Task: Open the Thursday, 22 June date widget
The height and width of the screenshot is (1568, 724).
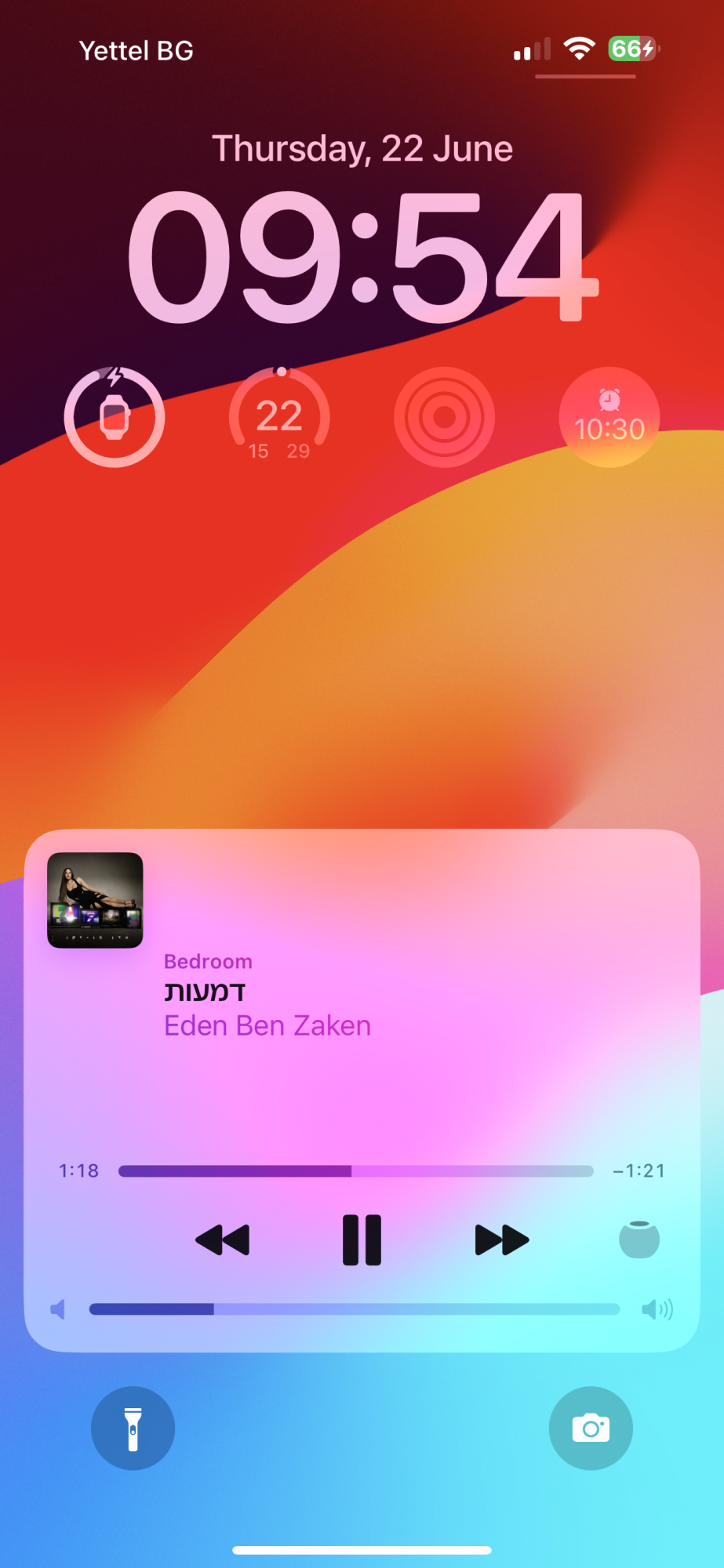Action: (362, 149)
